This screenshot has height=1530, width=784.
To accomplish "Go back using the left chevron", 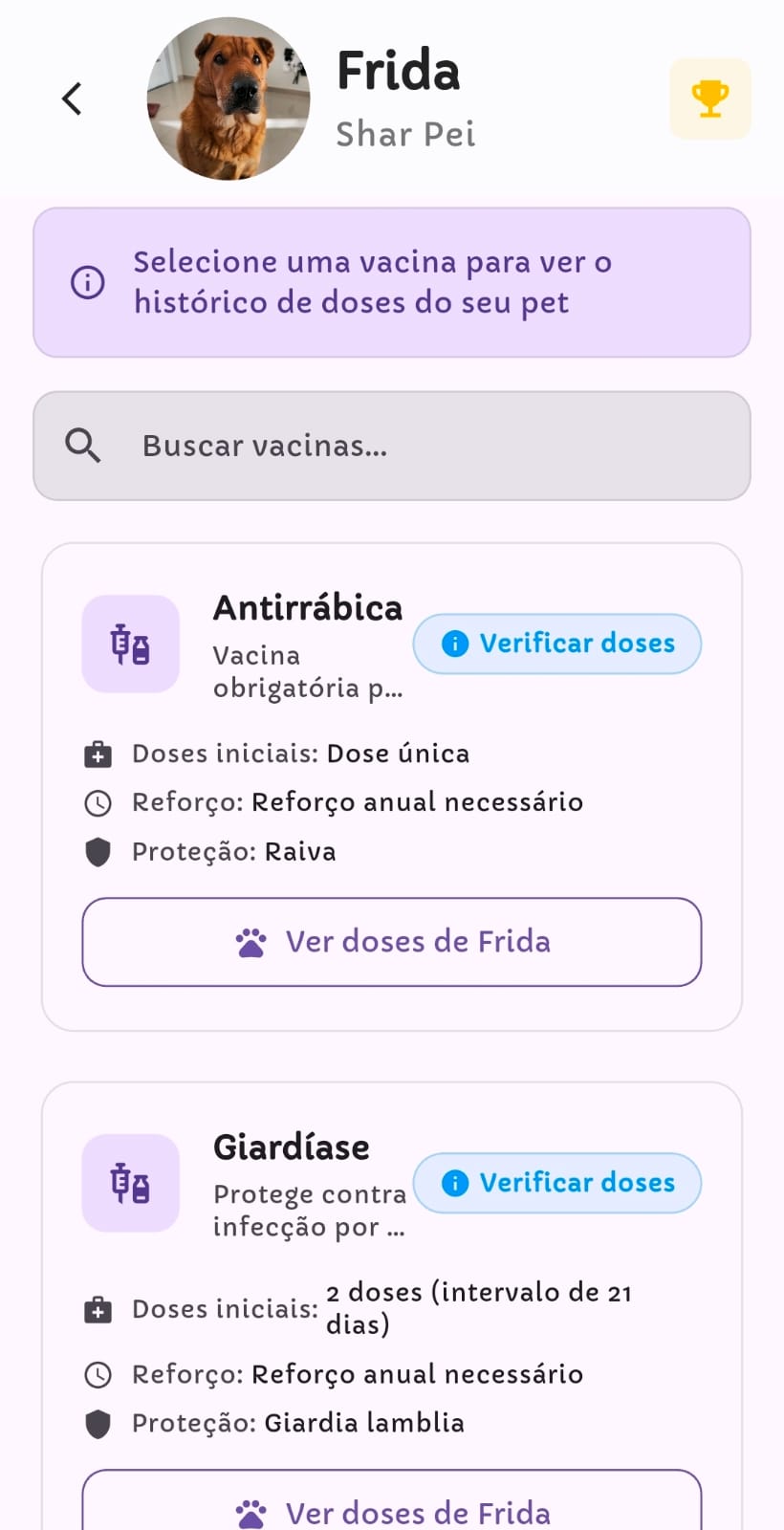I will coord(70,98).
